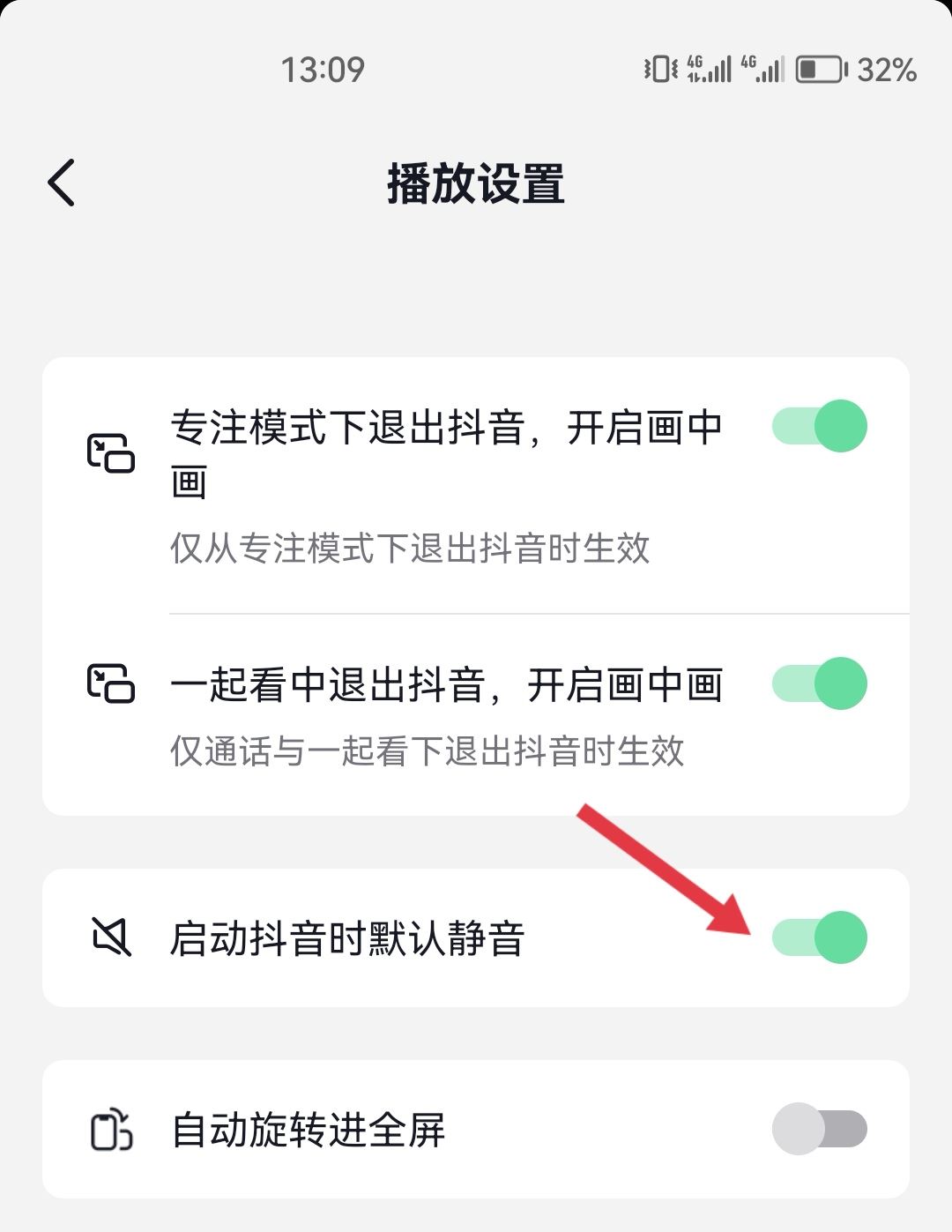This screenshot has width=952, height=1232.
Task: Turn off 专注模式下退出抖音 picture-in-picture toggle
Action: coord(819,426)
